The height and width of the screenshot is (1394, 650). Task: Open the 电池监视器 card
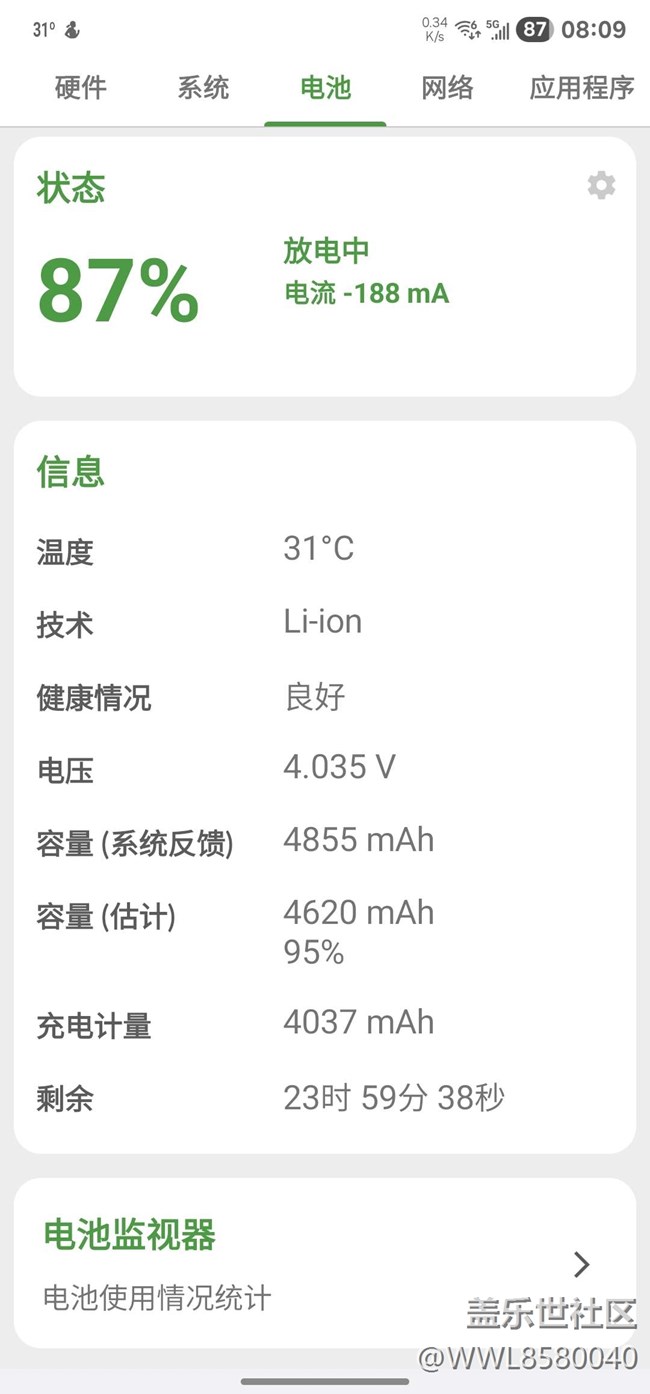[324, 1264]
